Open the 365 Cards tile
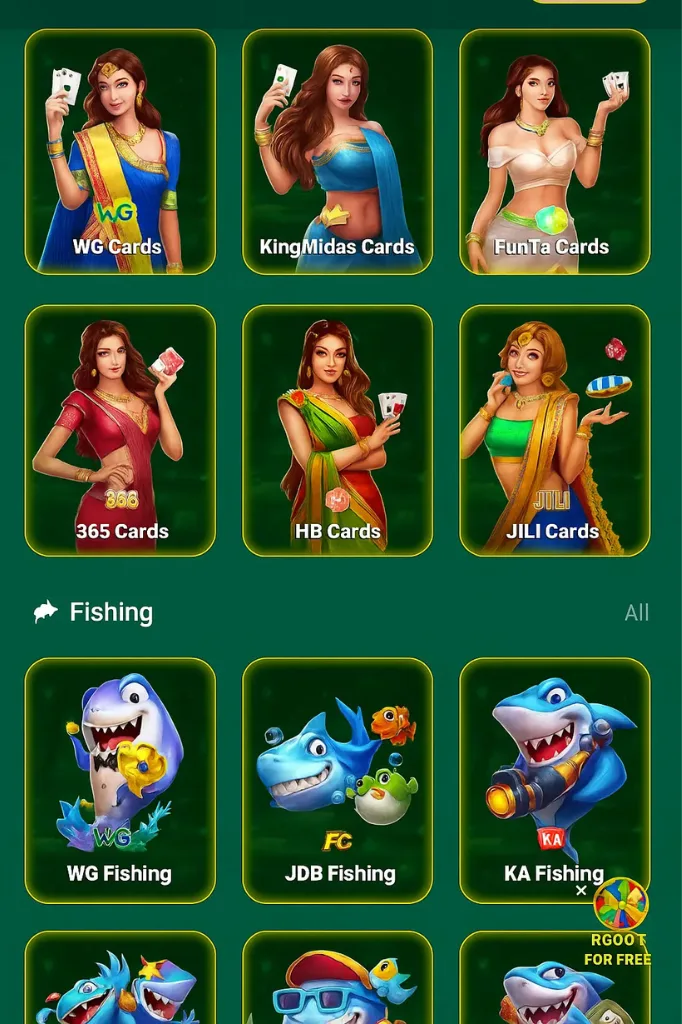Viewport: 682px width, 1024px height. [120, 430]
